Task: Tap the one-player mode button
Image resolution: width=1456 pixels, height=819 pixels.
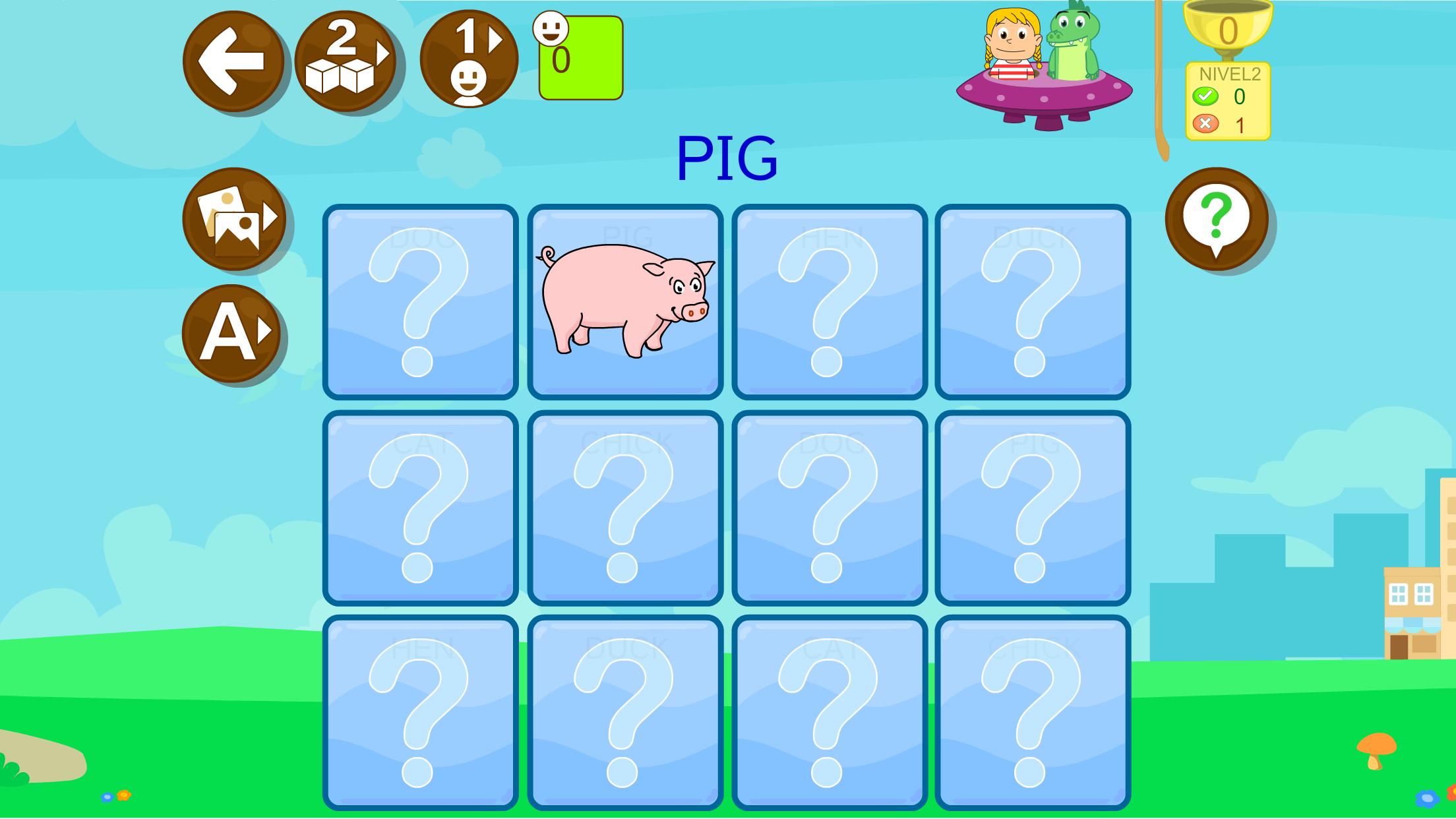Action: (469, 60)
